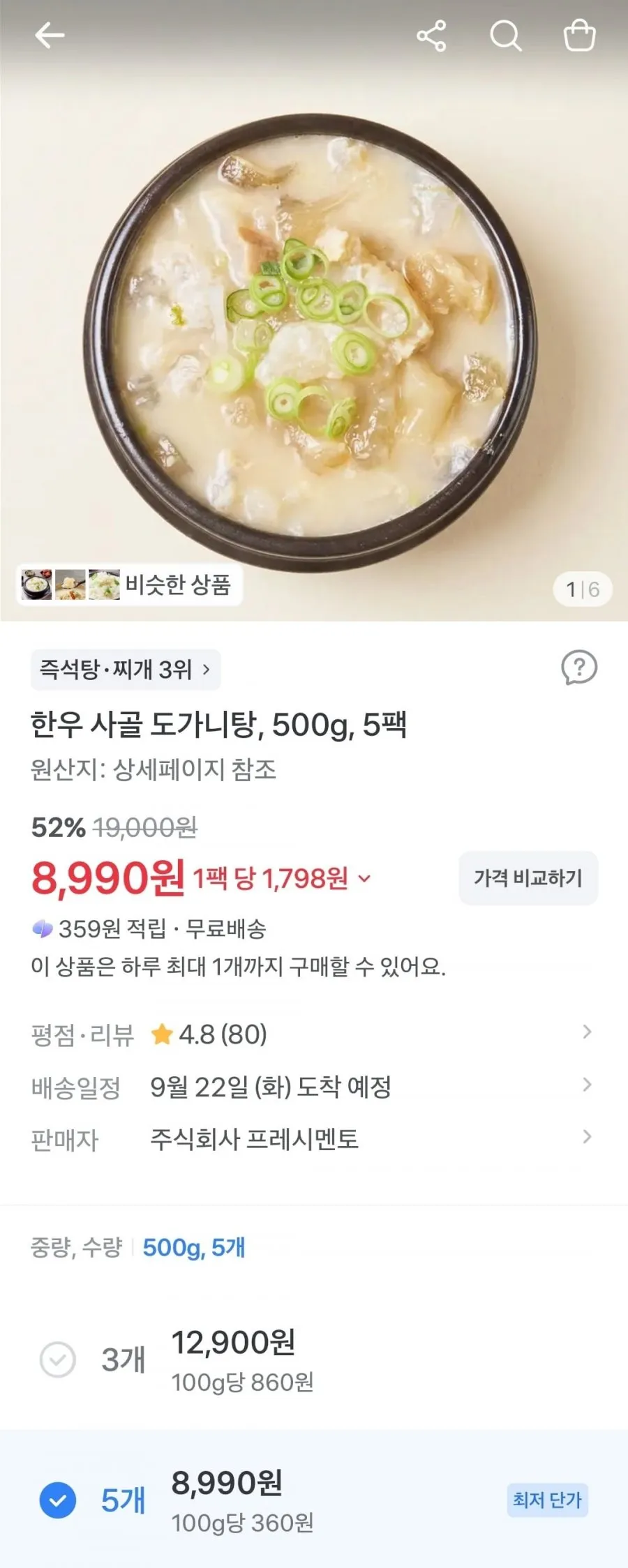Open 배송일정 delivery schedule details
The height and width of the screenshot is (1568, 628).
pyautogui.click(x=313, y=1087)
